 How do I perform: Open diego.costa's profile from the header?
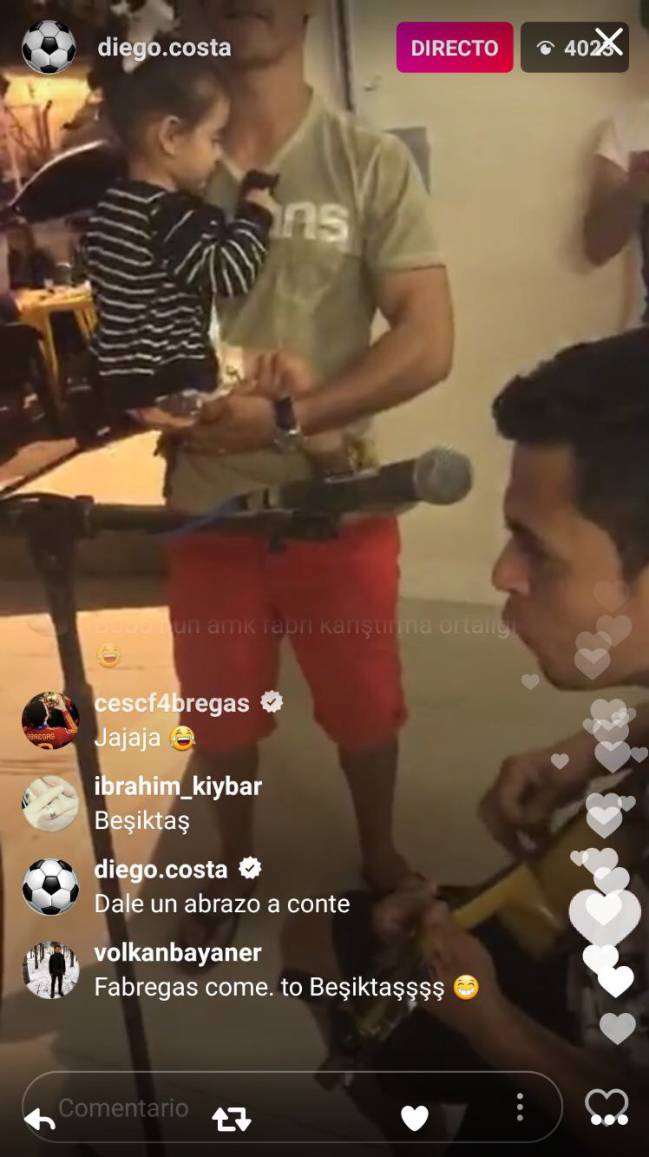pyautogui.click(x=164, y=48)
